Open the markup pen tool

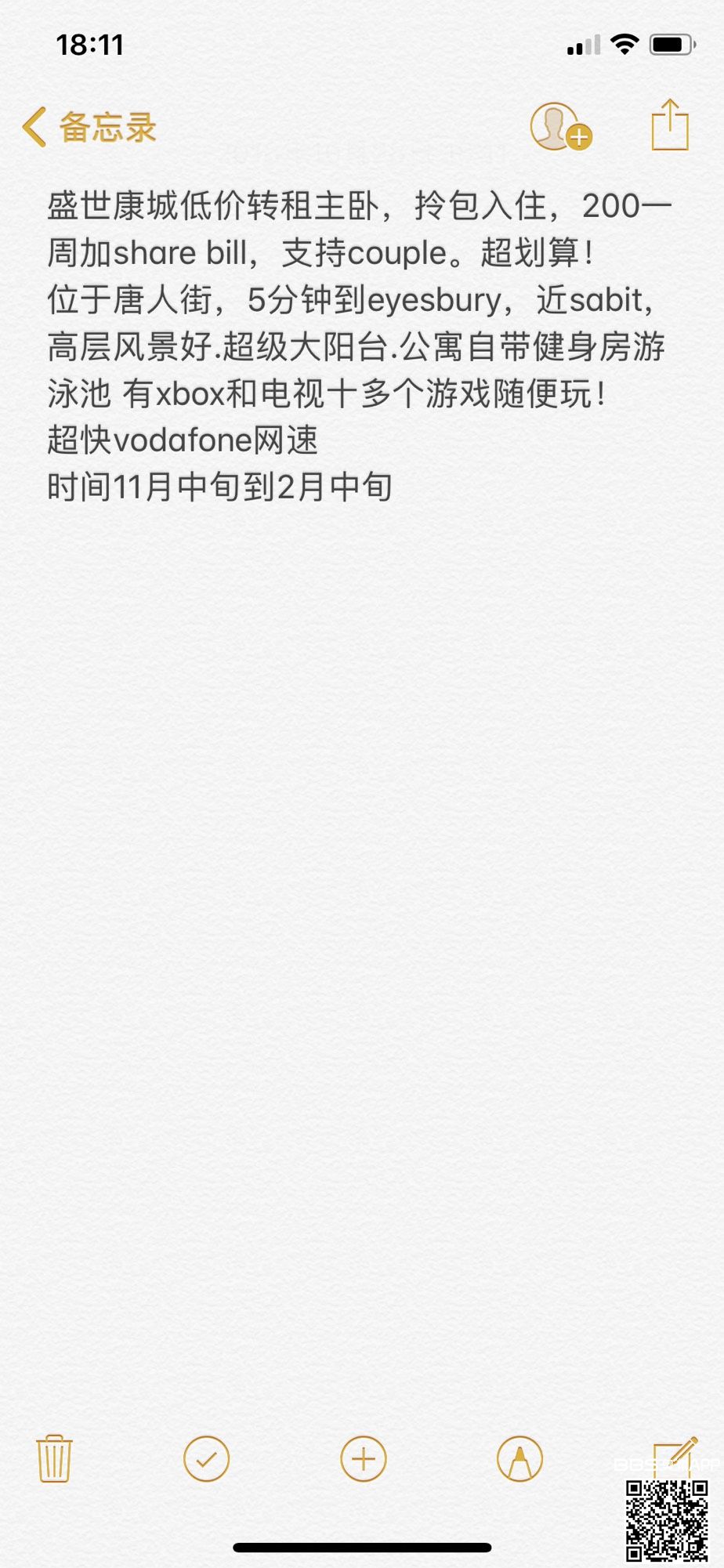point(519,1458)
